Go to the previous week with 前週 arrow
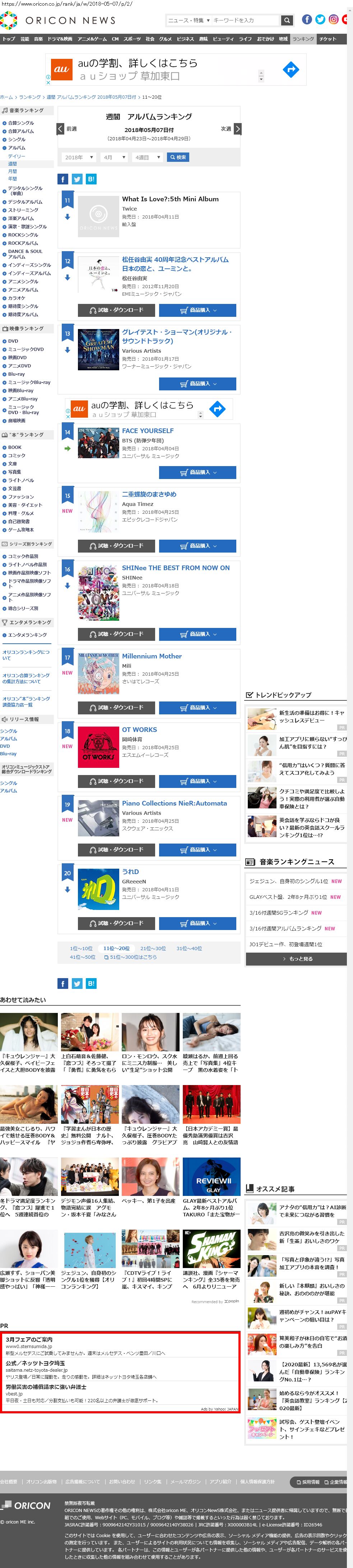This screenshot has width=353, height=1568. (x=60, y=129)
